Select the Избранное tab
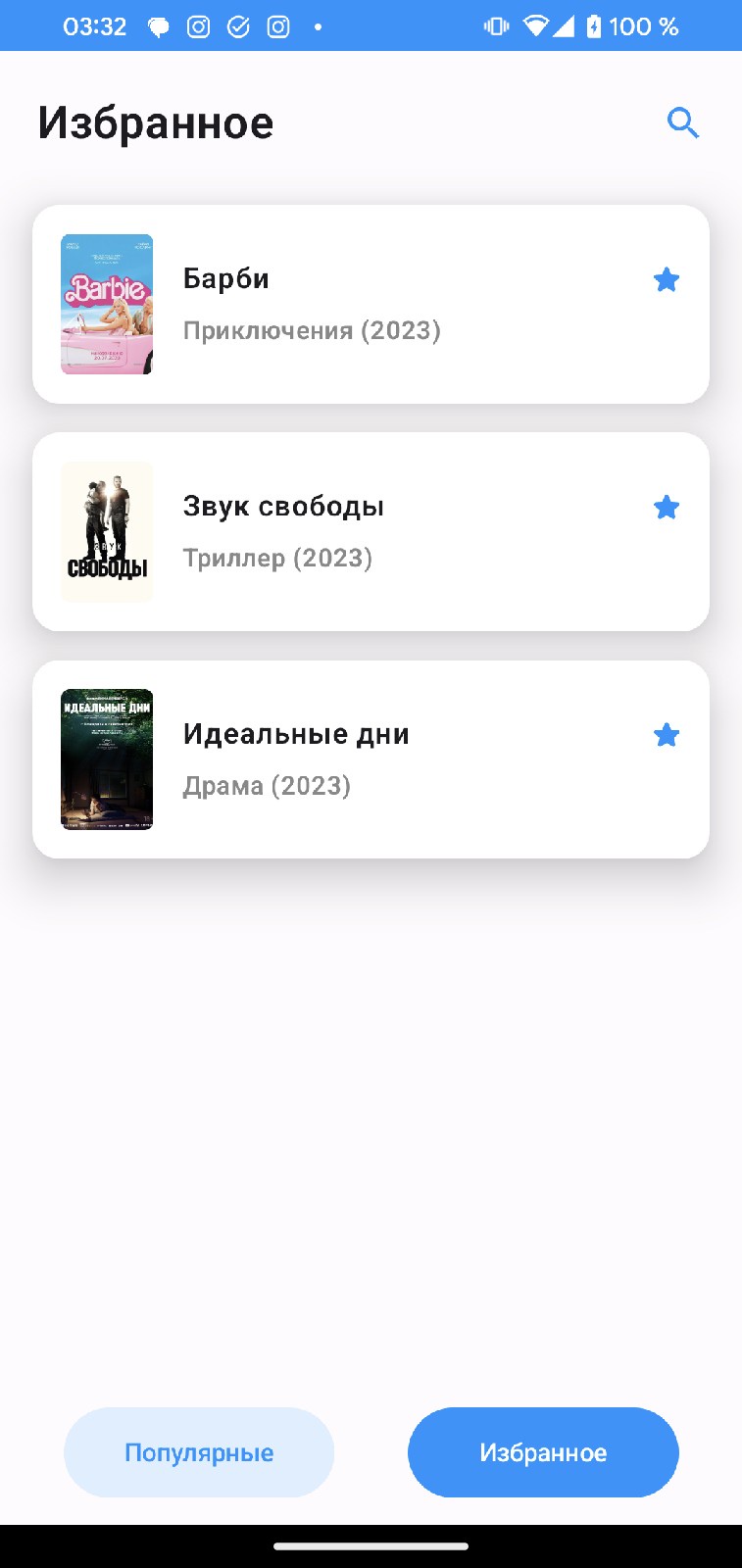Screen dimensions: 742x1568 click(x=543, y=1452)
